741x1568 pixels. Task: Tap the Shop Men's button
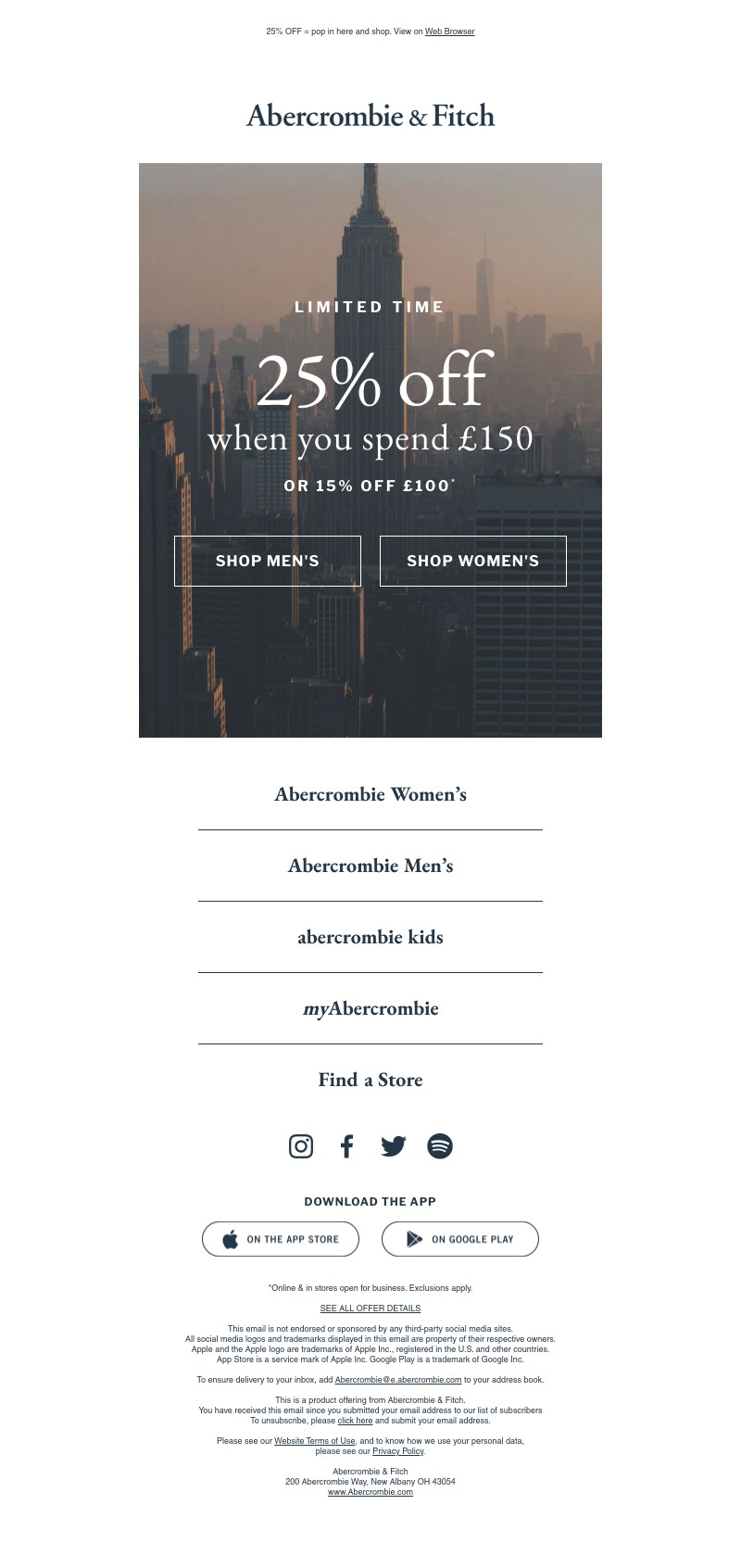pyautogui.click(x=268, y=561)
